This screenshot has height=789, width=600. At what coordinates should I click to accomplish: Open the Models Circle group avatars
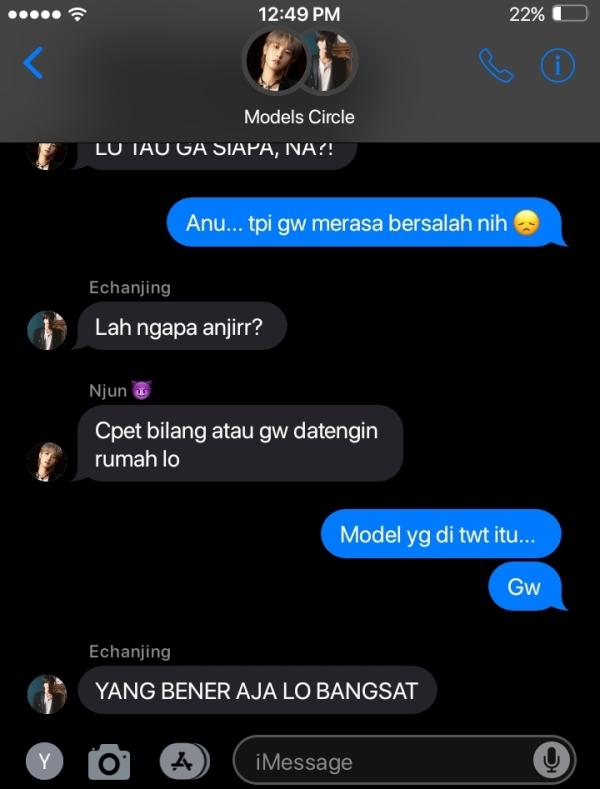click(300, 62)
